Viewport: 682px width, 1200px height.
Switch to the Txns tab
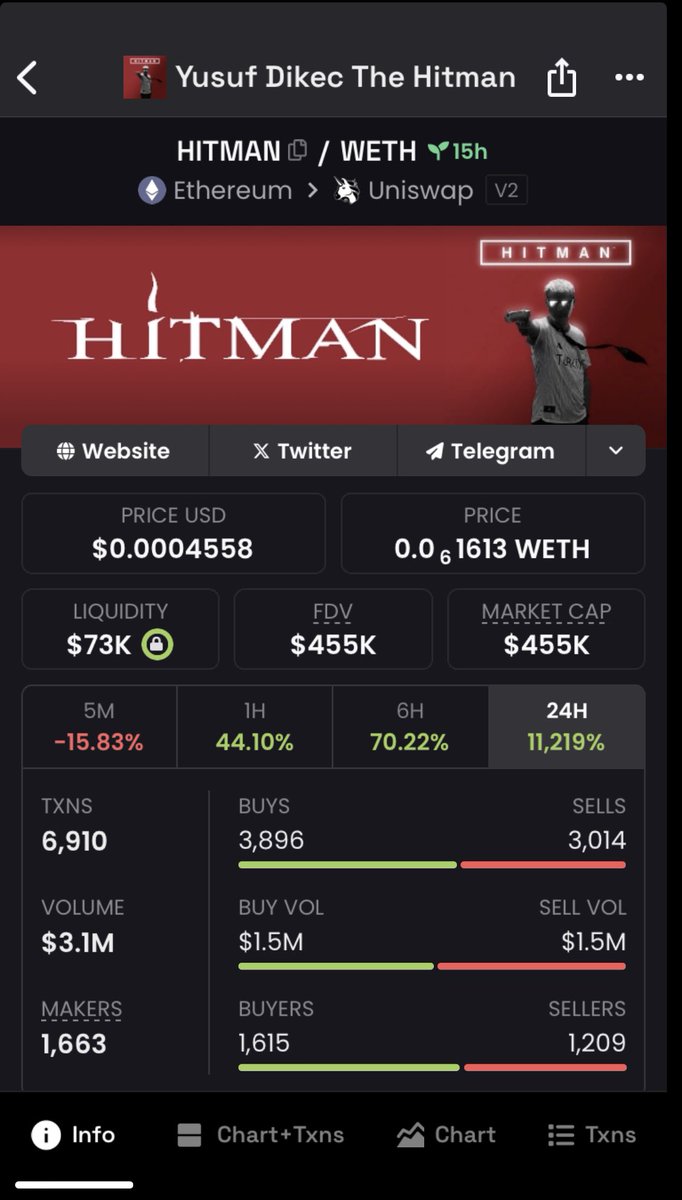[592, 1135]
